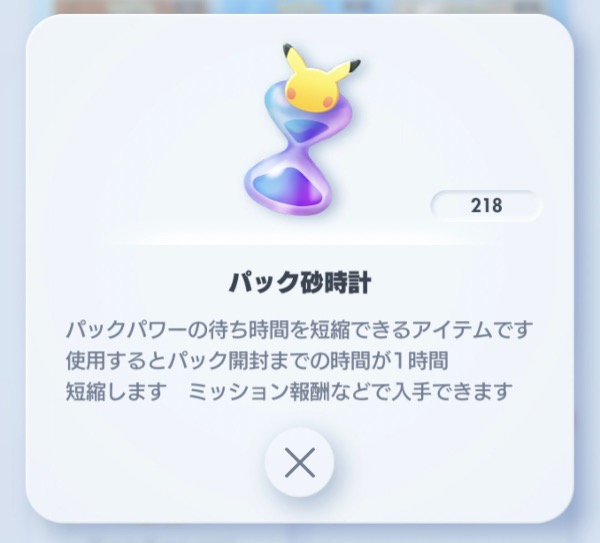Close the パック砂時計 info dialog
600x543 pixels.
click(x=299, y=462)
